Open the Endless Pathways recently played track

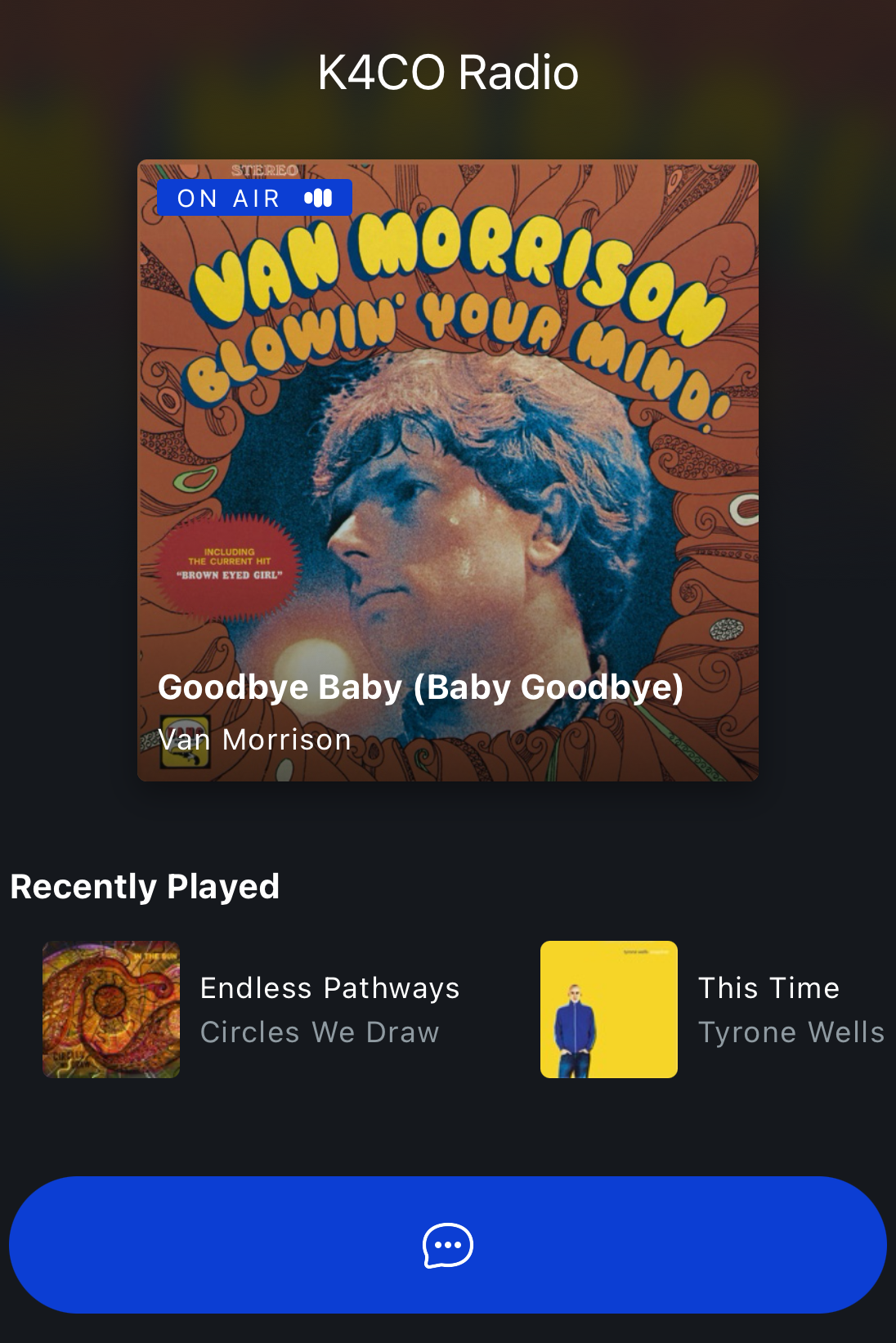(x=253, y=1009)
